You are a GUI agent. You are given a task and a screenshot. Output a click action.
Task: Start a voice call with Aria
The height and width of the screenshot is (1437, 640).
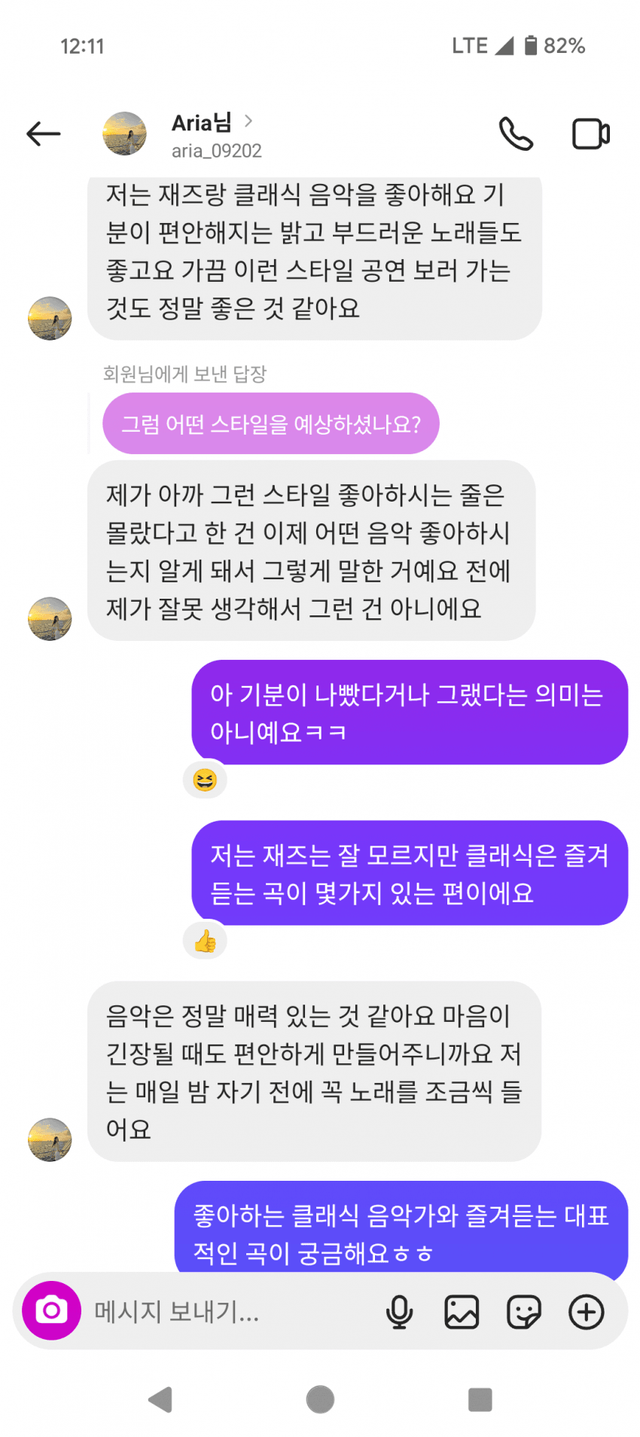(x=516, y=134)
